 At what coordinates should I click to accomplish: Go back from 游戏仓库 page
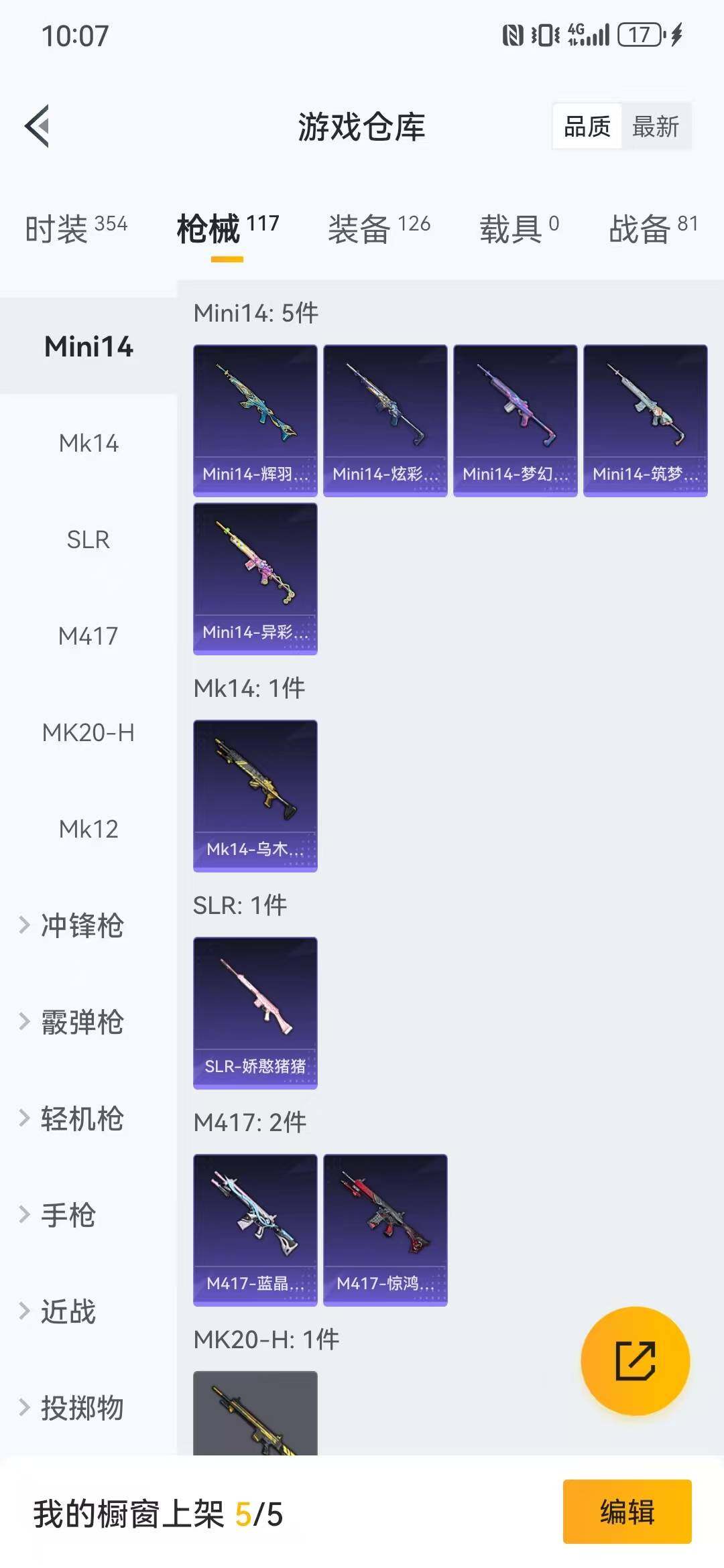tap(38, 126)
